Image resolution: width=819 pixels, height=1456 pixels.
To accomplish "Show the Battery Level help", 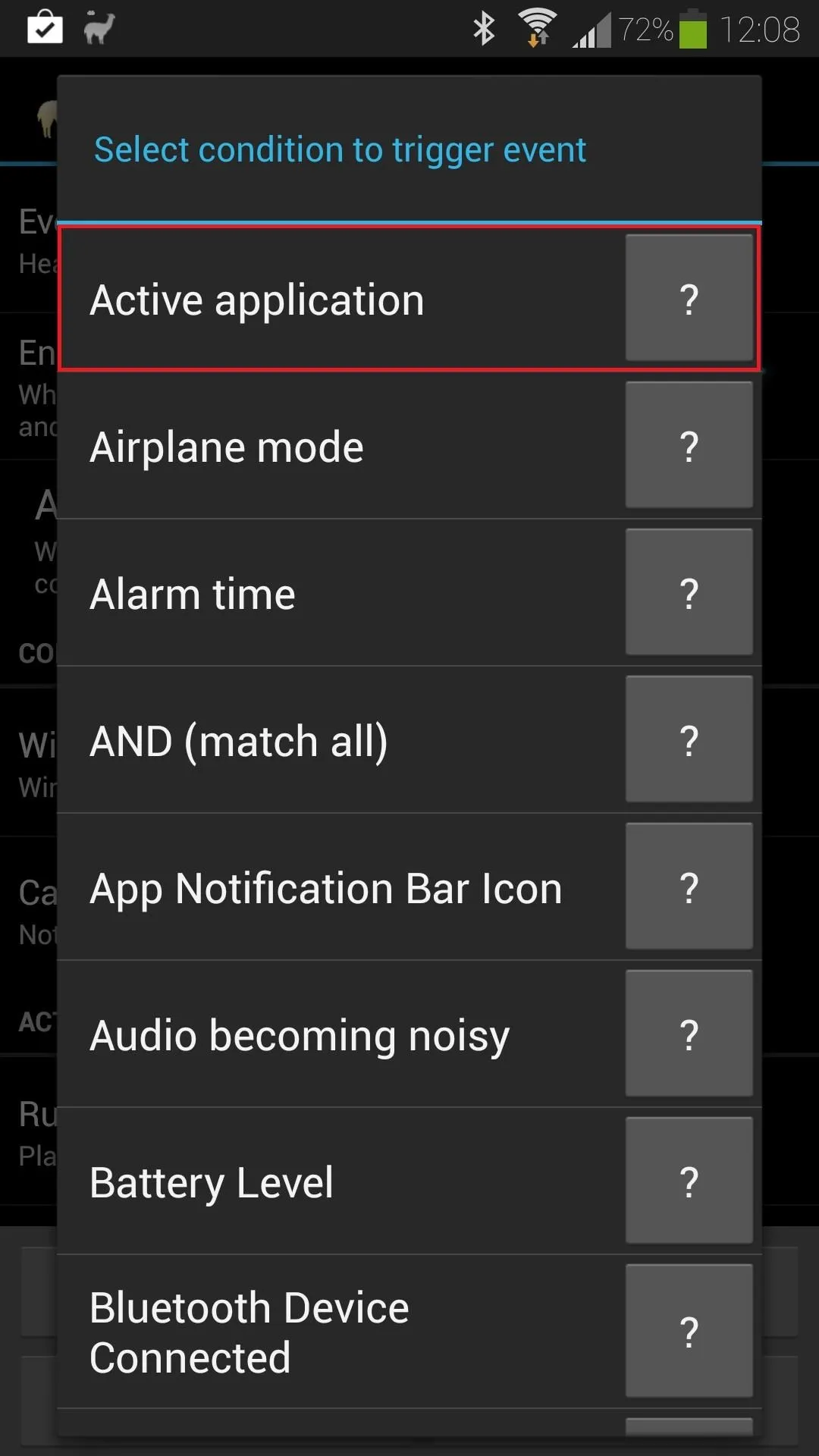I will click(689, 1181).
